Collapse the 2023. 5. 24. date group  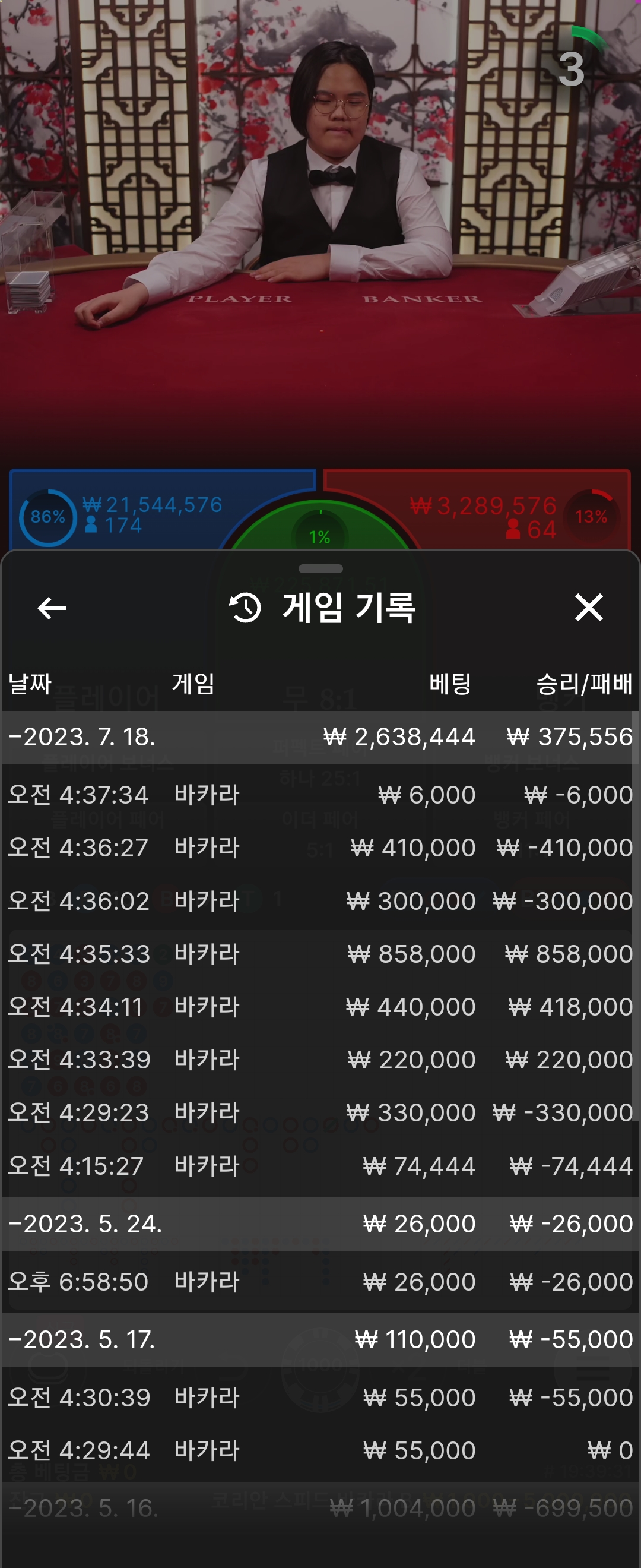(x=320, y=1224)
